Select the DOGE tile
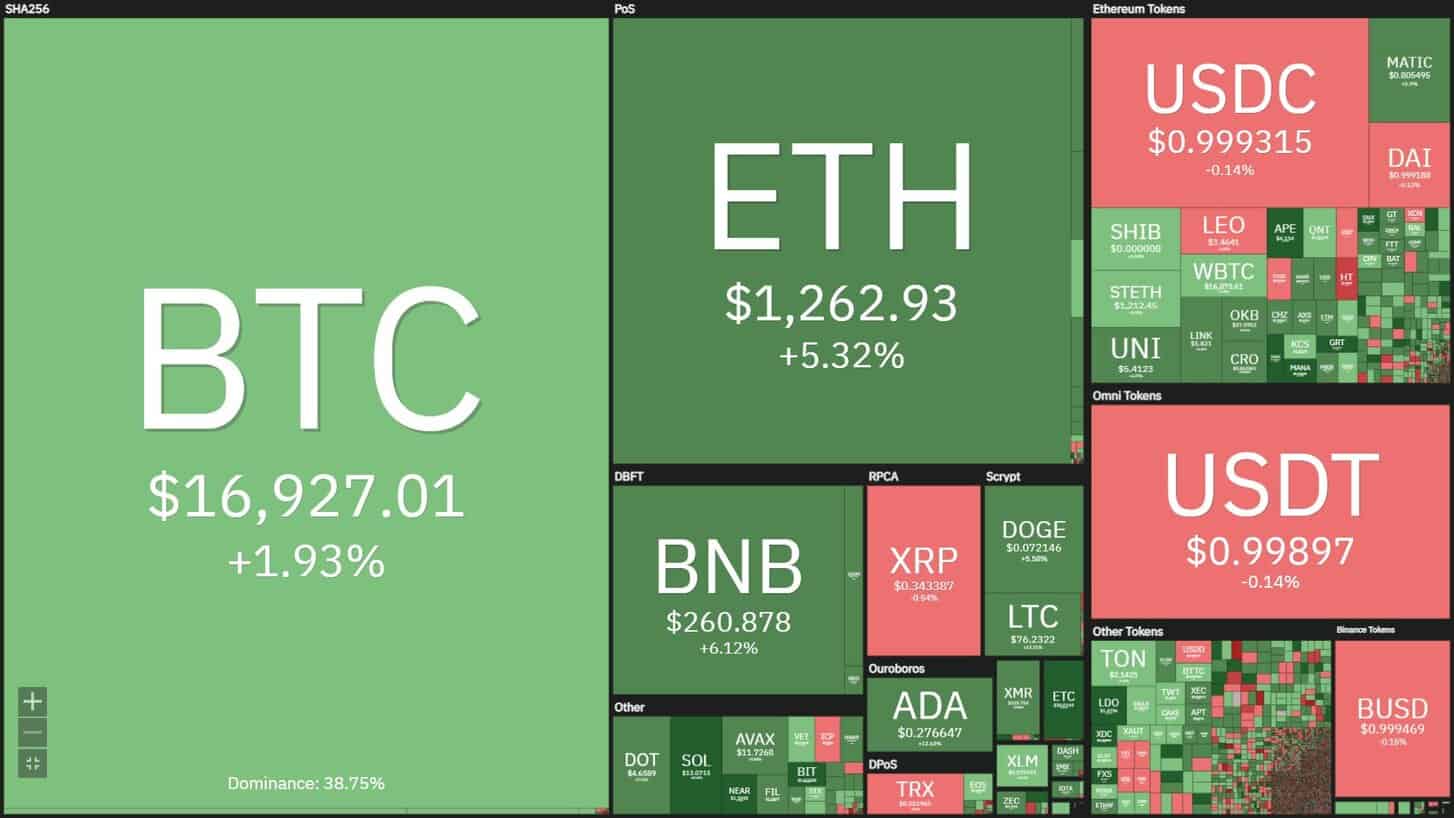 pyautogui.click(x=1033, y=538)
